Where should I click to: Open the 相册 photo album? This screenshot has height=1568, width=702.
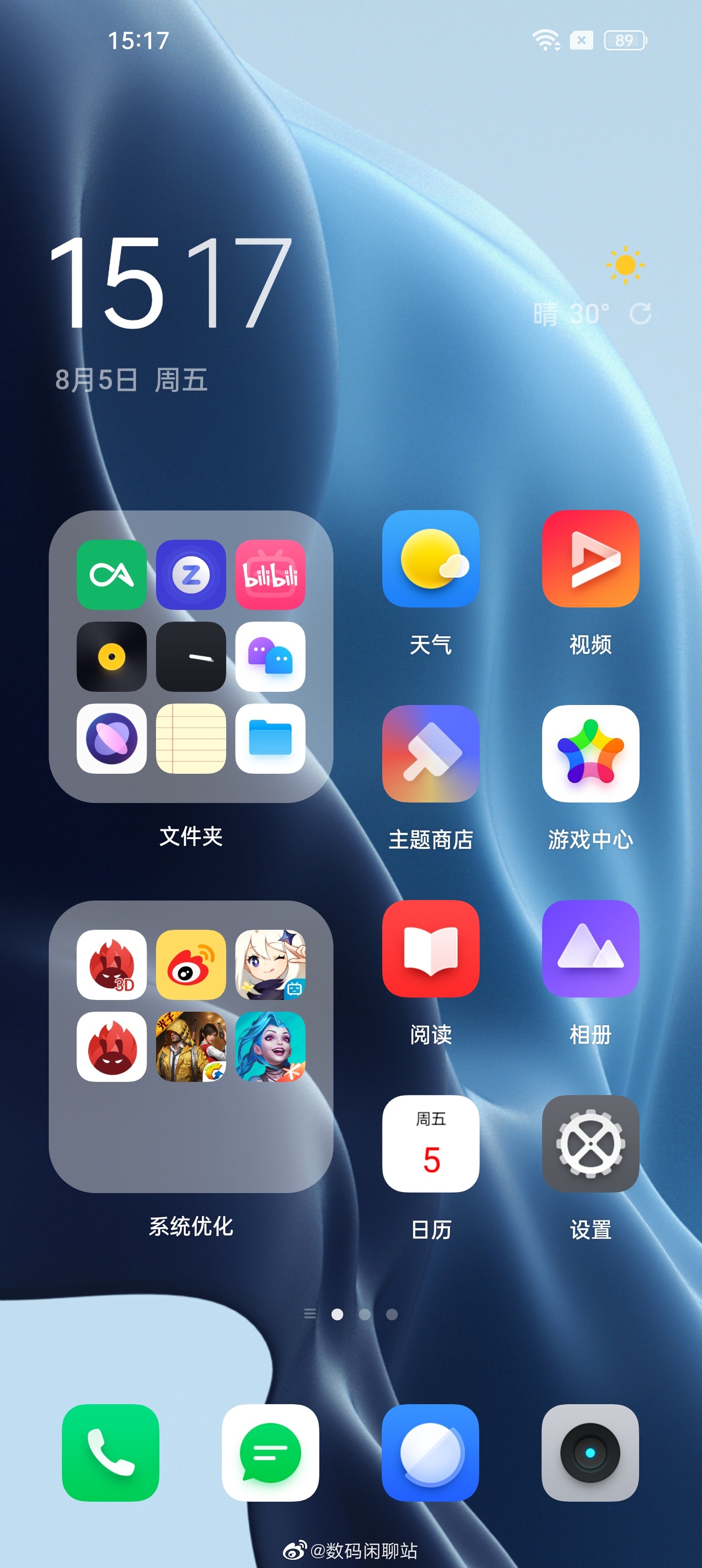click(x=590, y=948)
